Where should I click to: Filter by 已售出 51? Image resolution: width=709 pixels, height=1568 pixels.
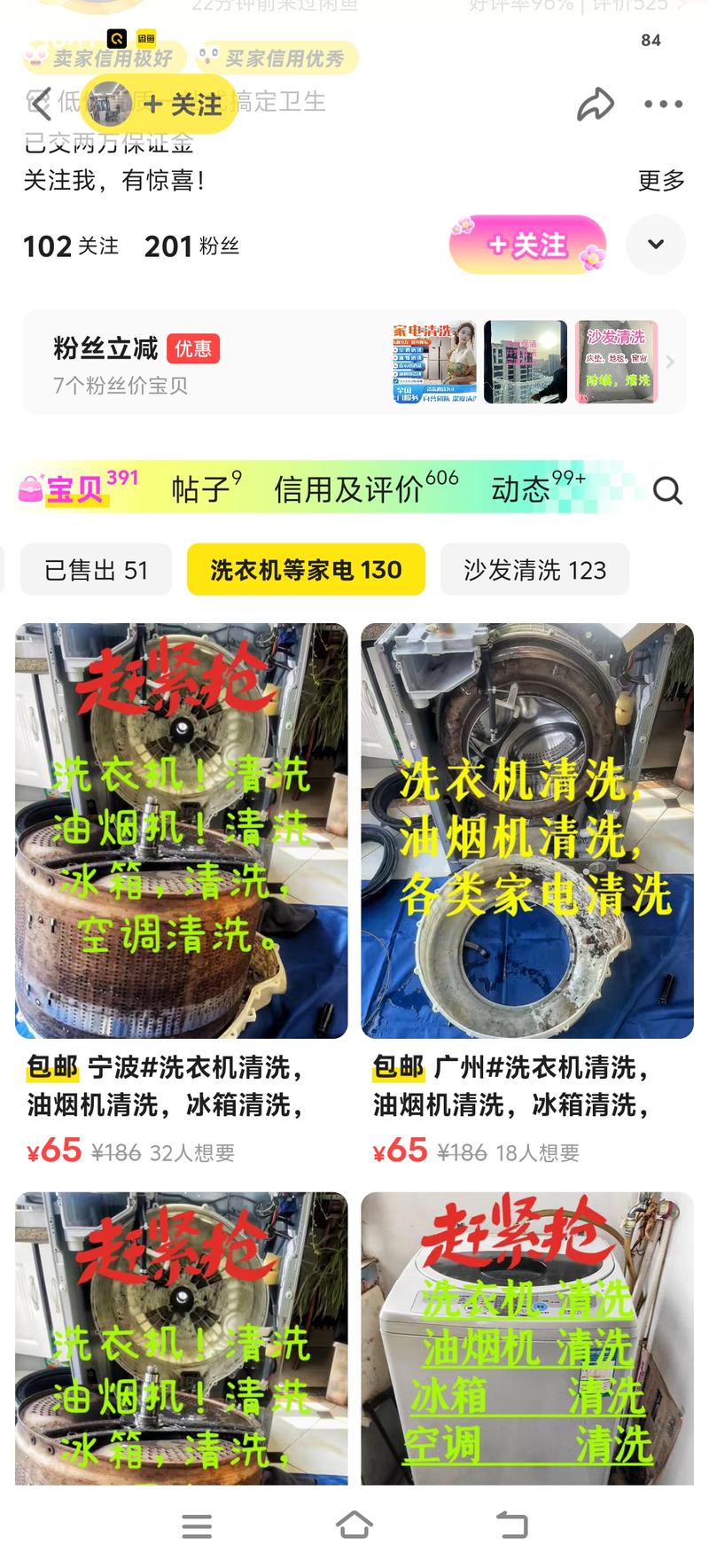point(96,570)
